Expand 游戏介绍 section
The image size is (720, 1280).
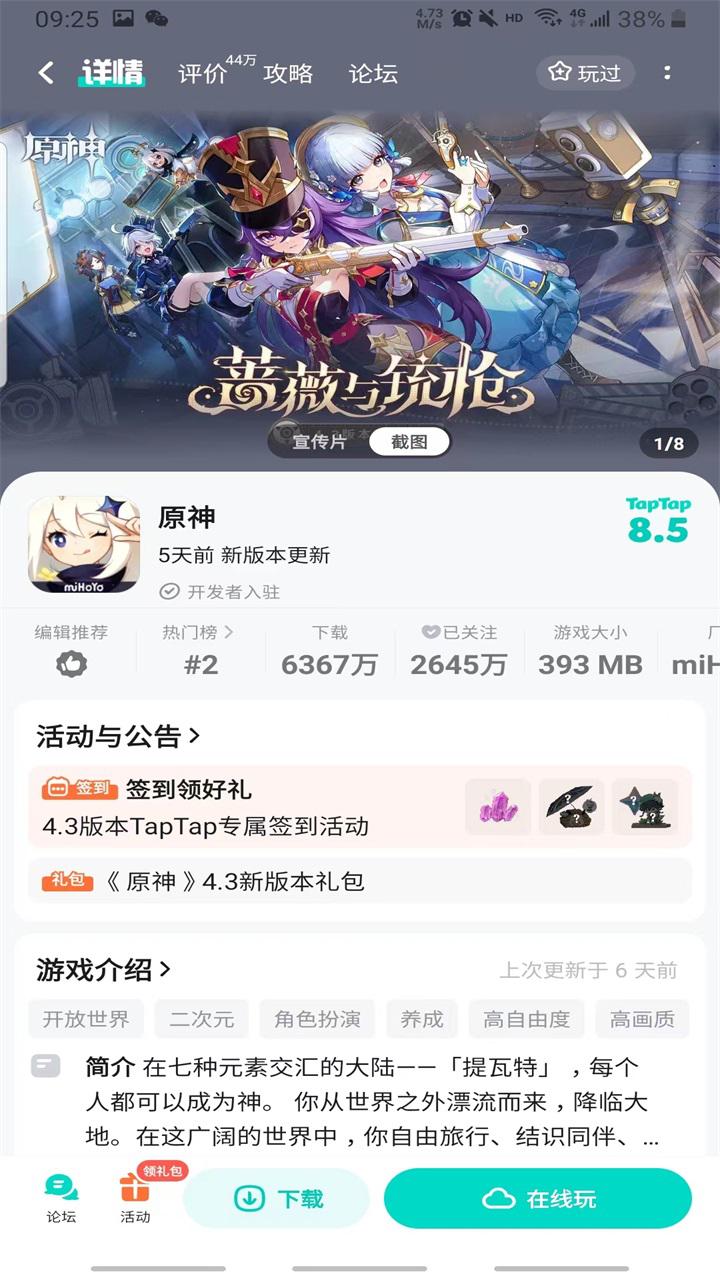pos(104,969)
